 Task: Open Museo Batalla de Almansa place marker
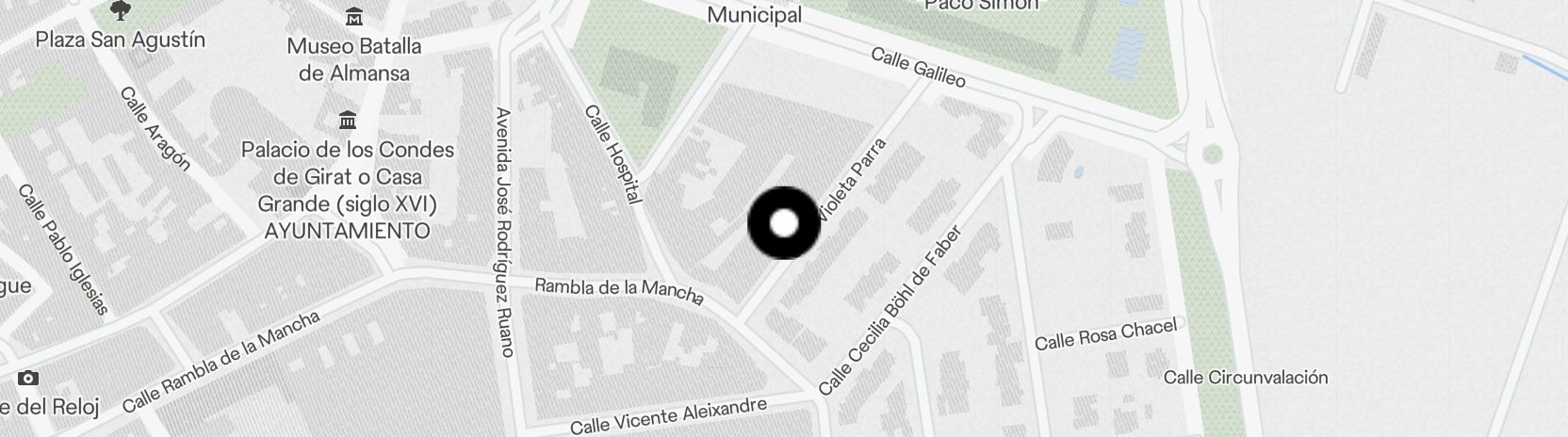click(354, 17)
